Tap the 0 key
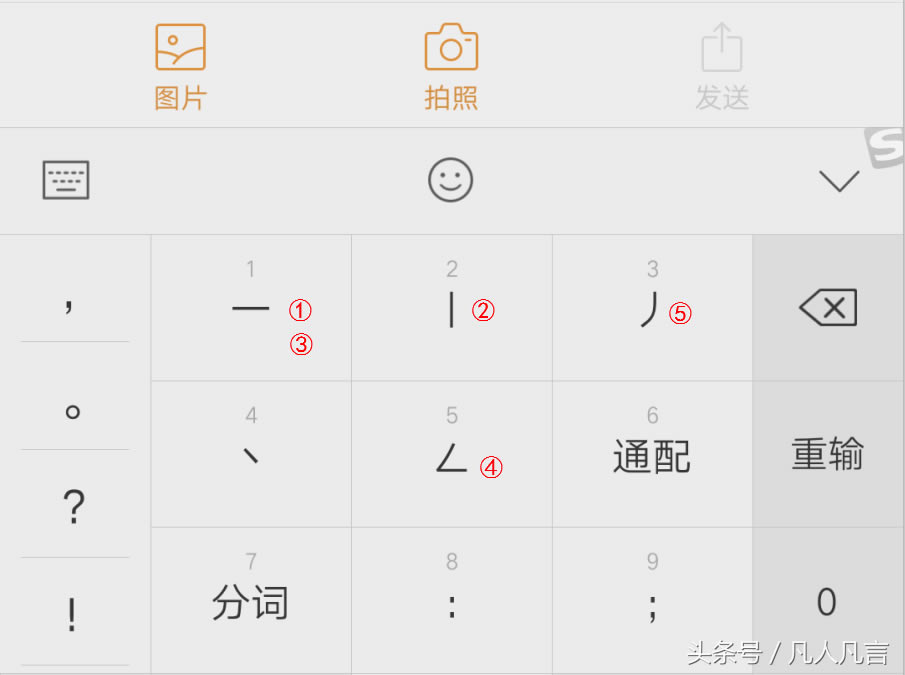The width and height of the screenshot is (905, 675). click(827, 601)
